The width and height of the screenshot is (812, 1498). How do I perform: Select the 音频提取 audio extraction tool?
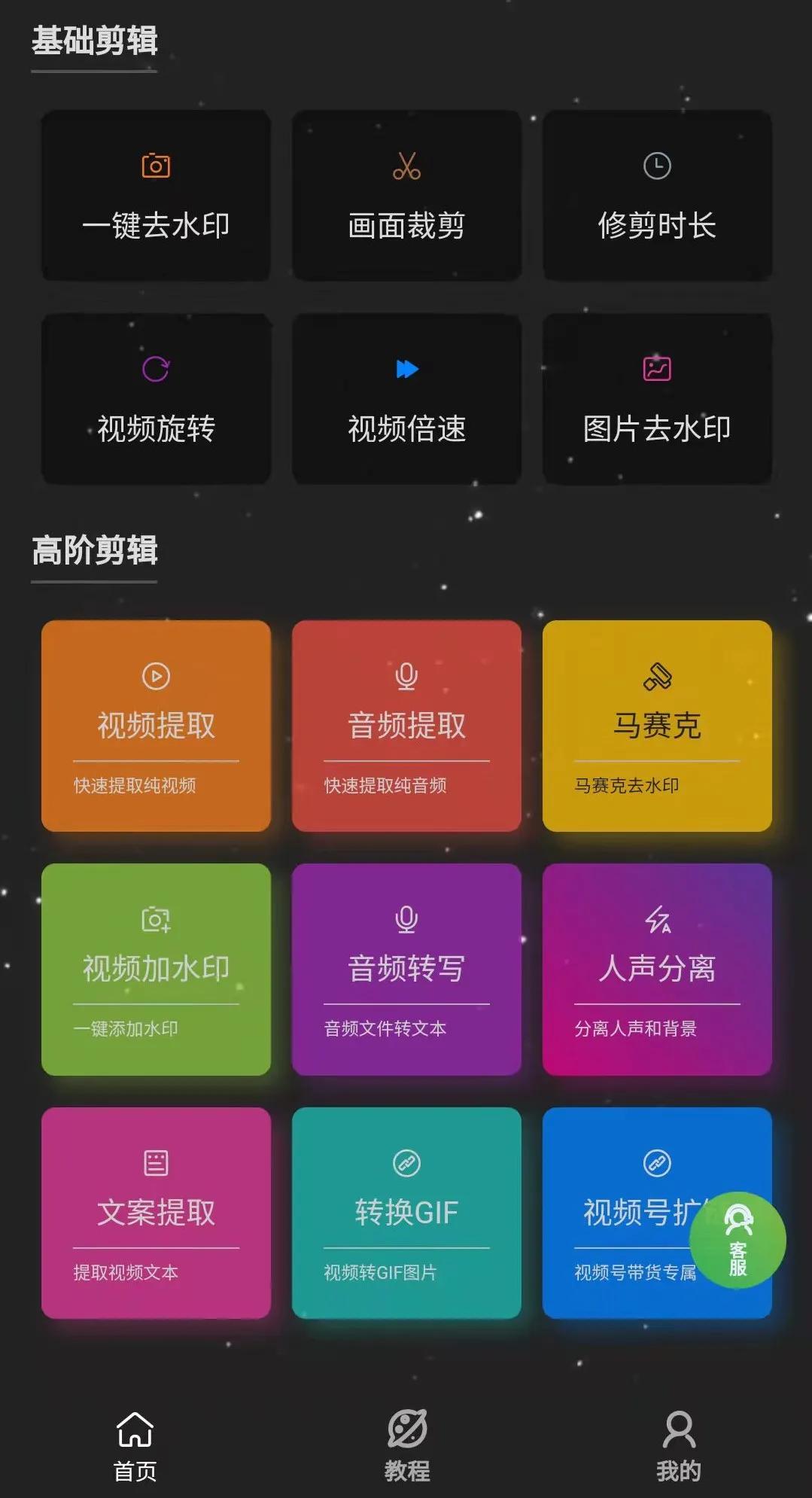406,726
